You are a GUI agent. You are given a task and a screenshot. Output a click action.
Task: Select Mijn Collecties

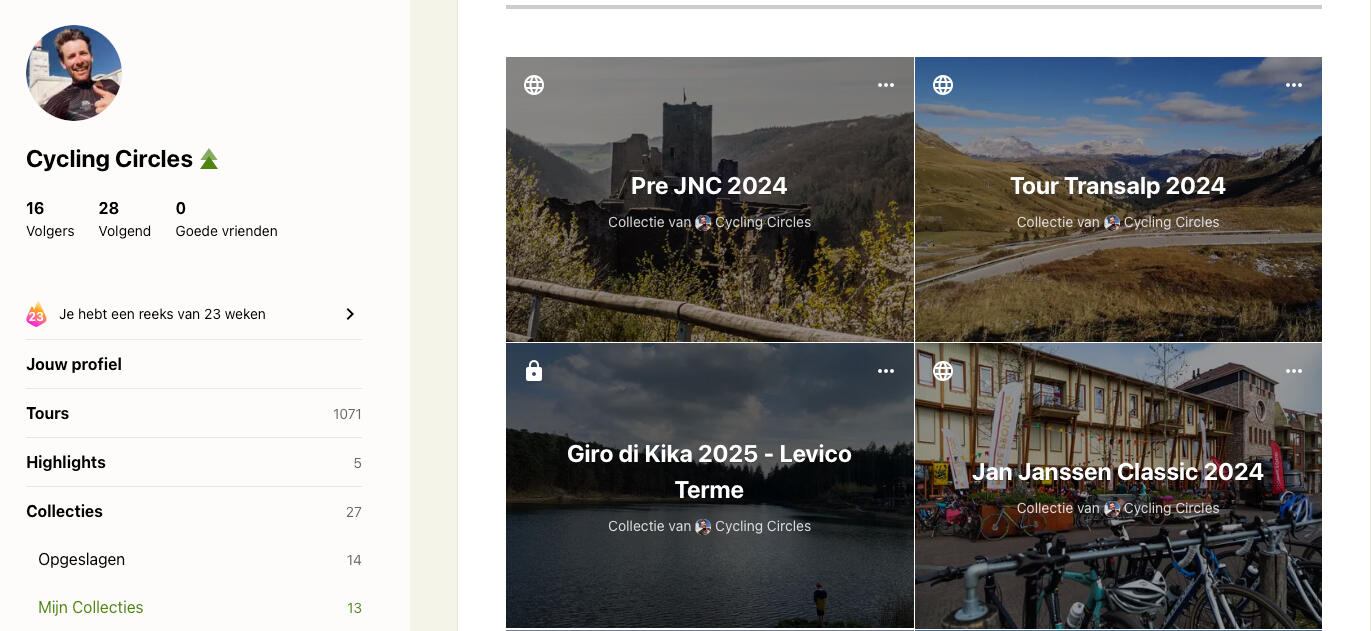(91, 607)
